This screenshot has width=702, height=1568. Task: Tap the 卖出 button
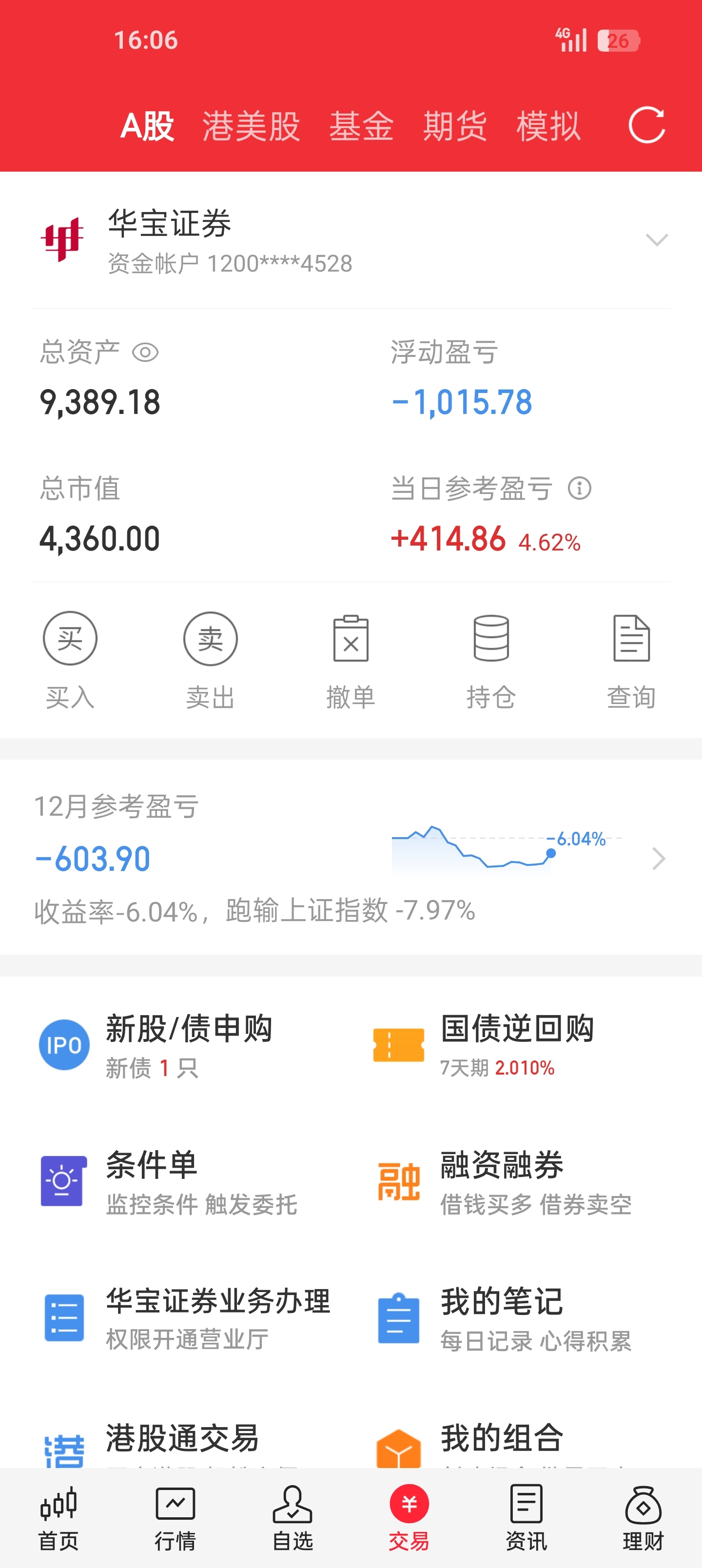pyautogui.click(x=210, y=659)
